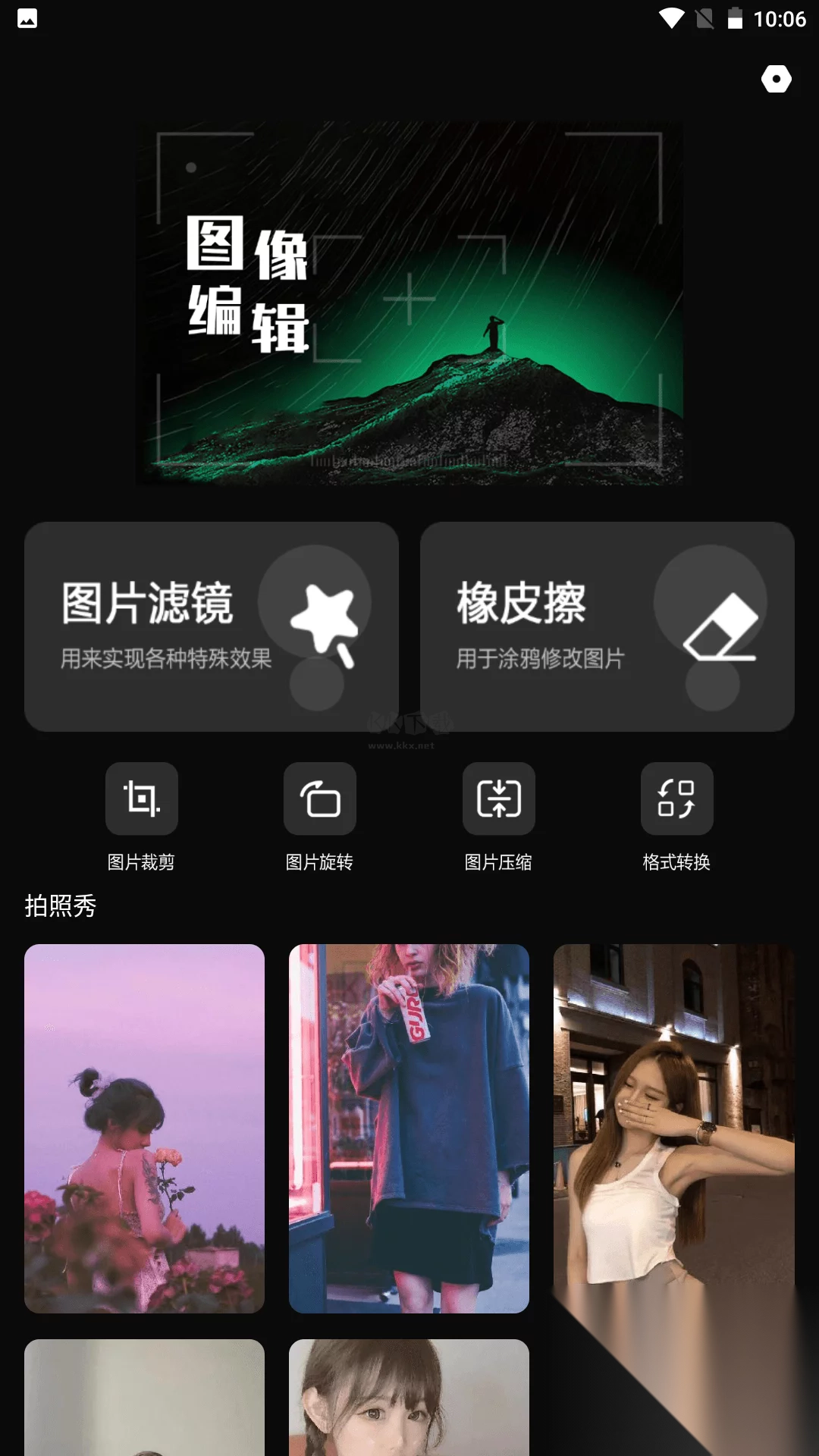Open the 橡皮擦 eraser card
The height and width of the screenshot is (1456, 819).
coord(607,626)
